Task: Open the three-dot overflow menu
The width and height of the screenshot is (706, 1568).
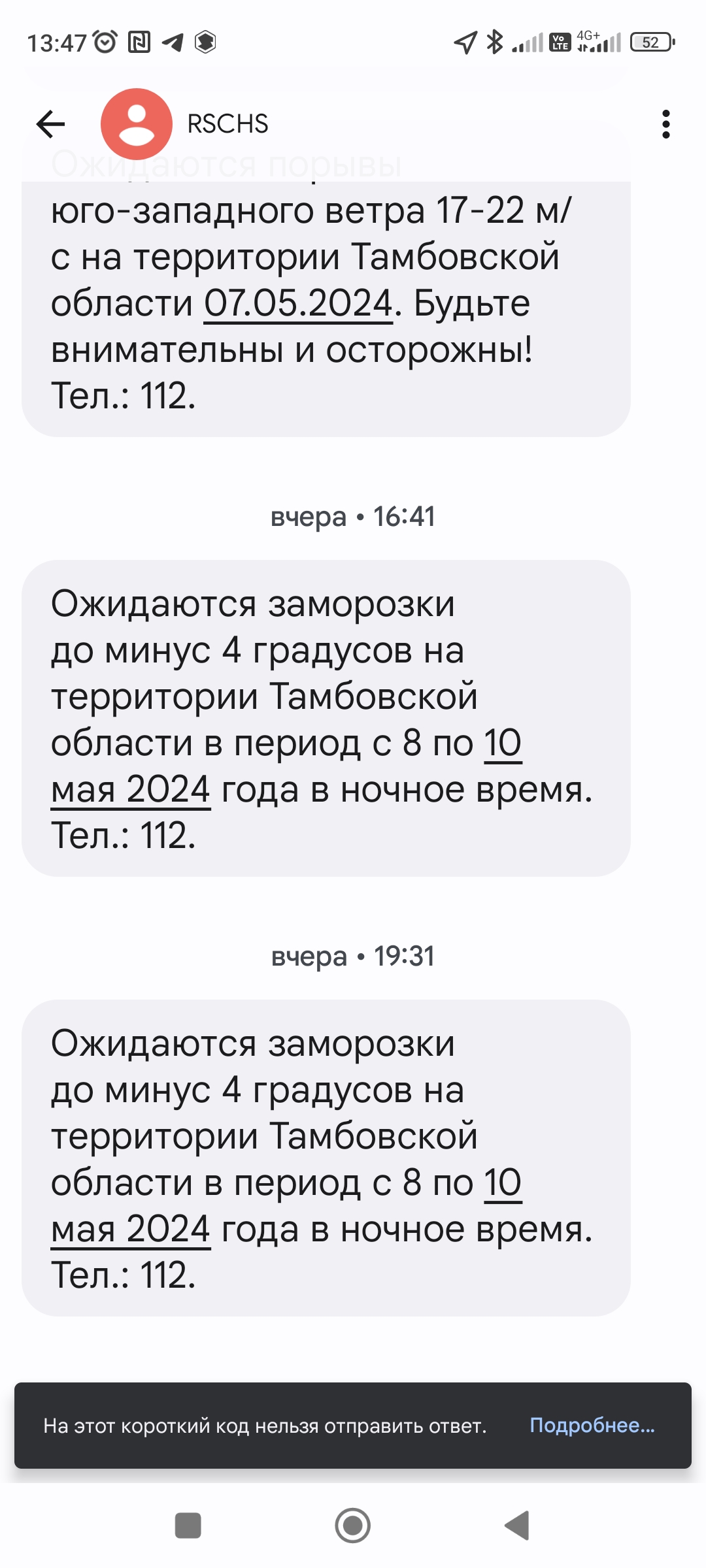Action: click(x=665, y=124)
